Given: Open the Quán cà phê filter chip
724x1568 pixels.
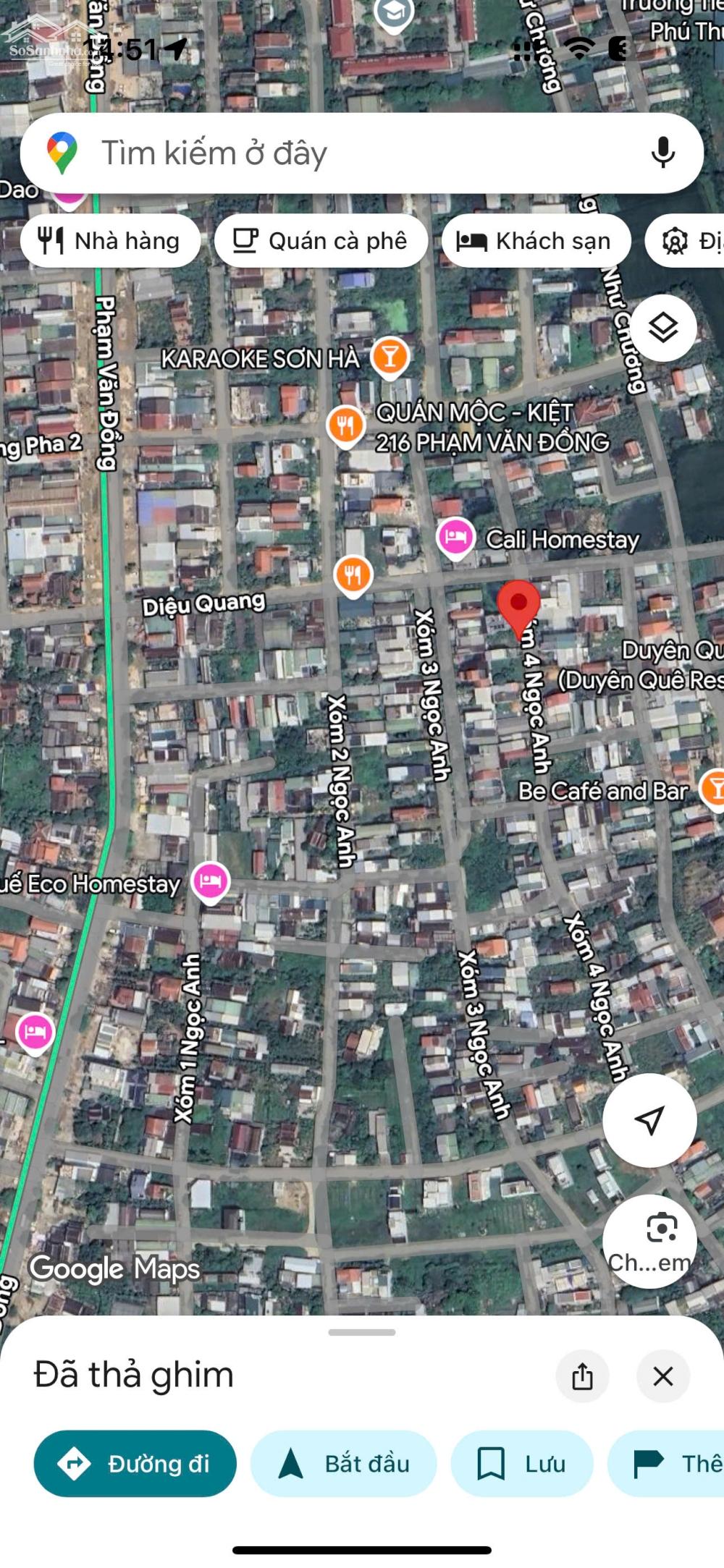Looking at the screenshot, I should [321, 241].
